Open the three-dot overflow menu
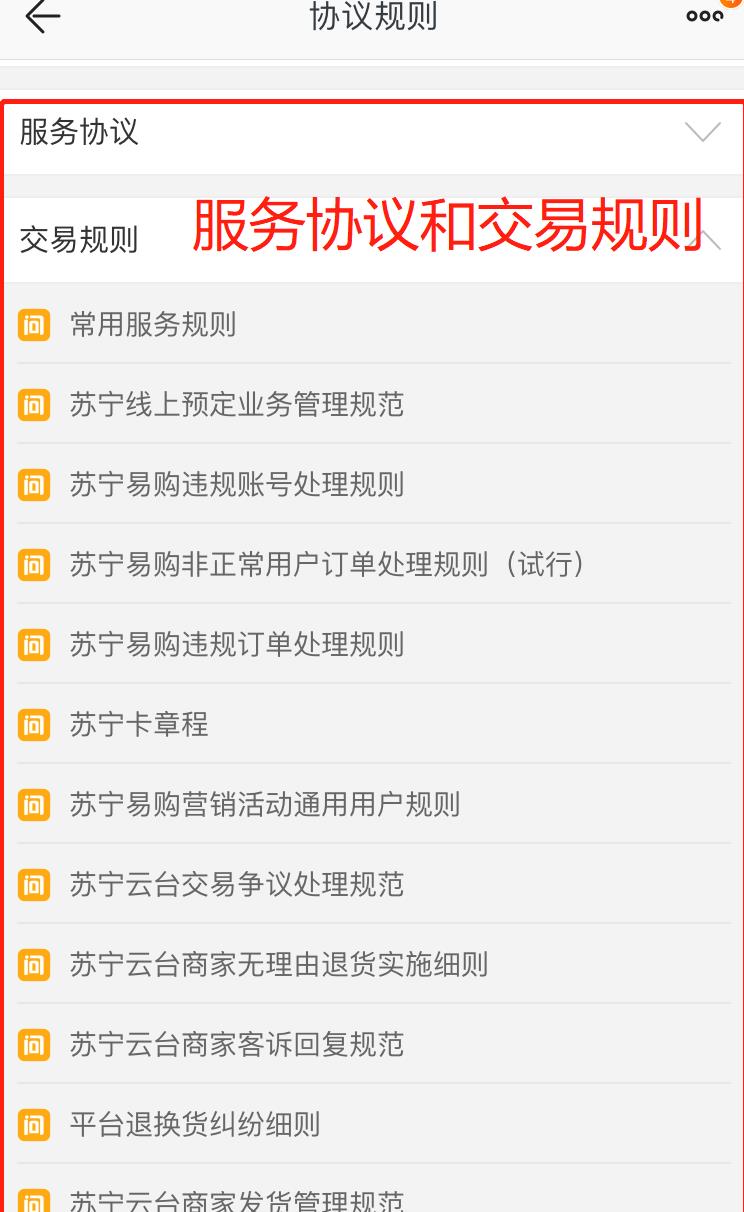Viewport: 744px width, 1212px height. pos(705,15)
